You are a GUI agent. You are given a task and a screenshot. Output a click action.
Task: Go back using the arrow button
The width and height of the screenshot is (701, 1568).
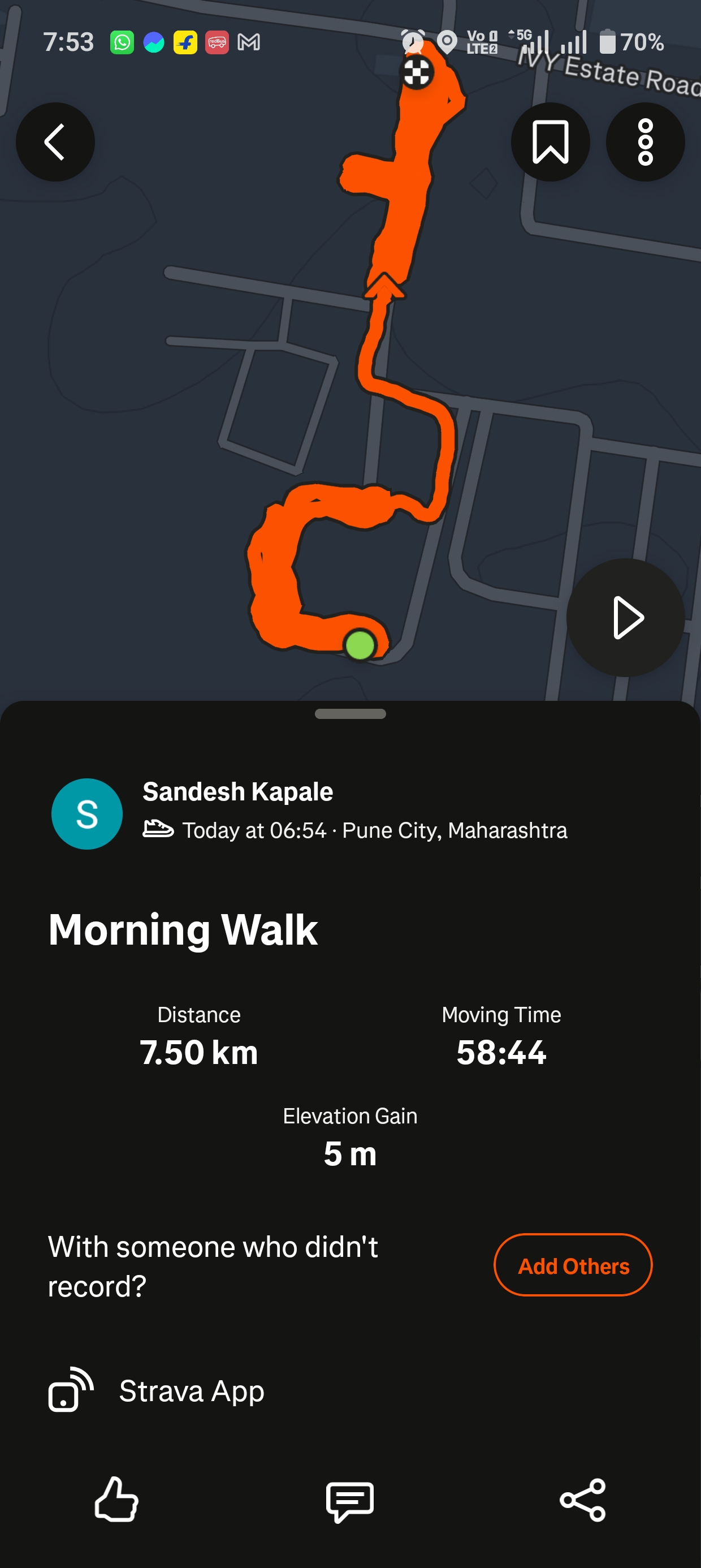click(55, 142)
